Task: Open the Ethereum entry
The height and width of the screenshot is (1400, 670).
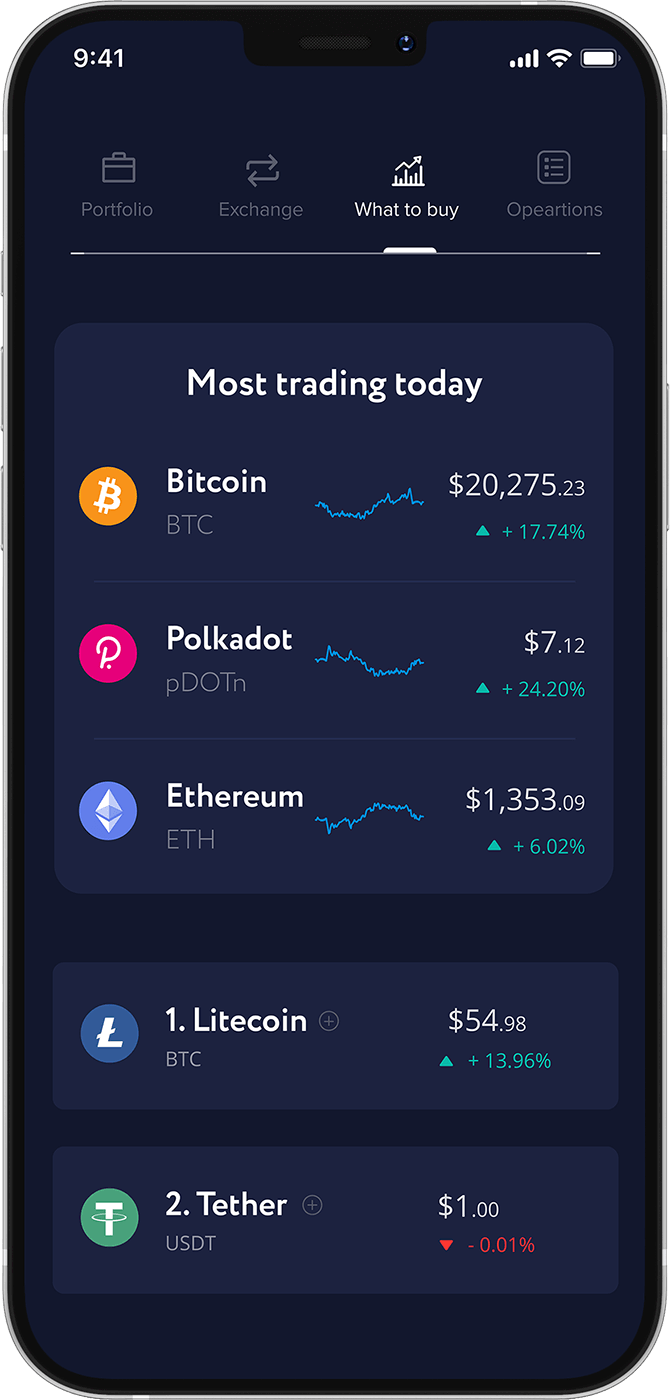Action: click(333, 817)
